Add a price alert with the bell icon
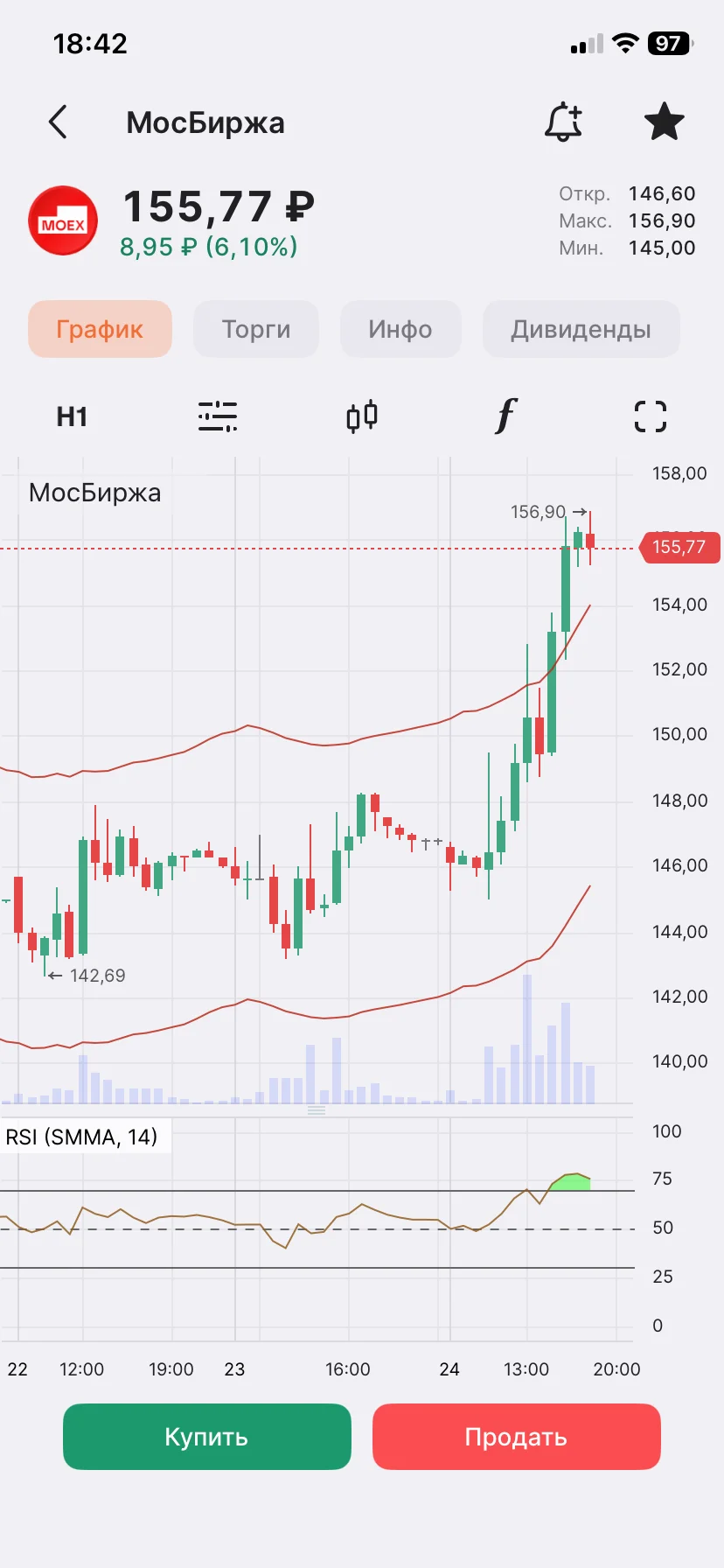 (x=563, y=122)
